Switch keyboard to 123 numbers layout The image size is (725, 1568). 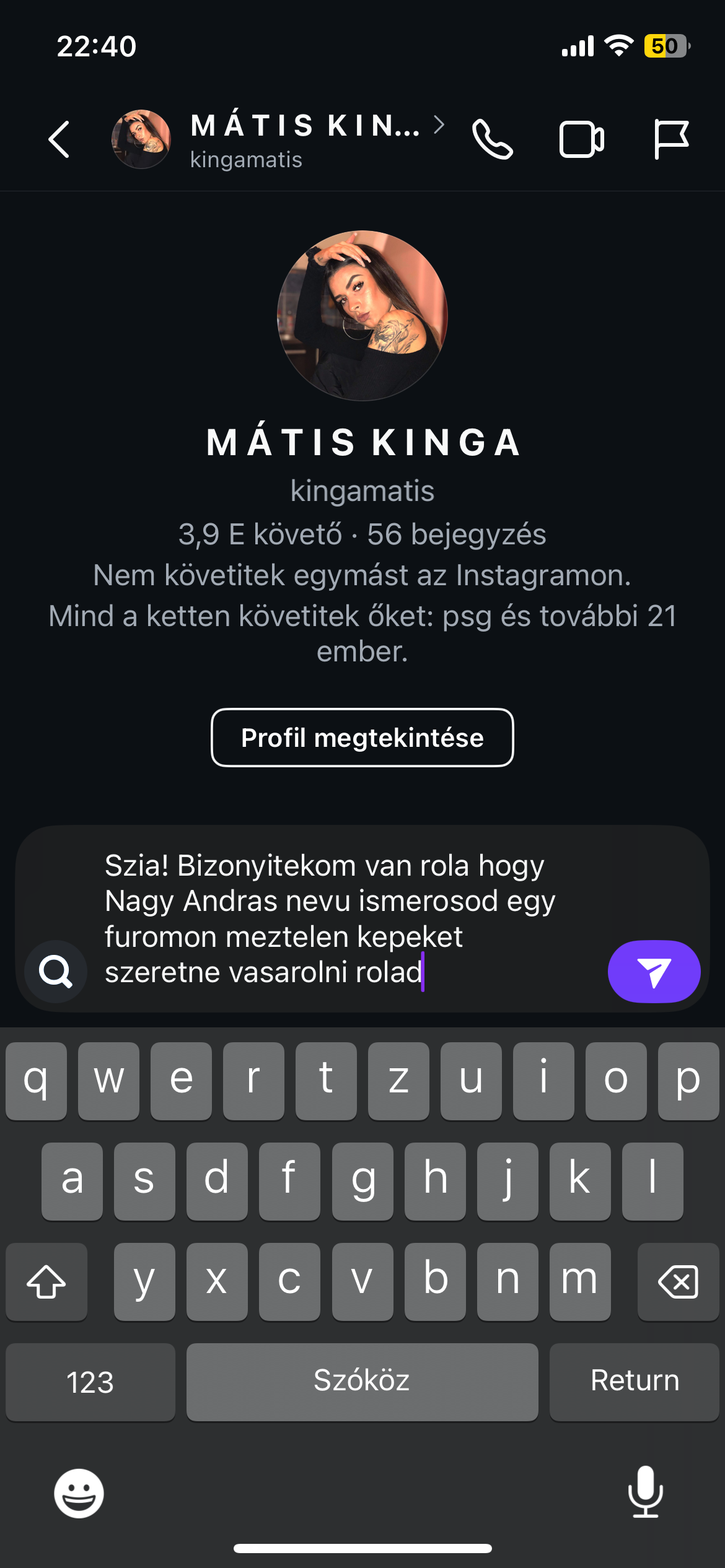[x=90, y=1382]
